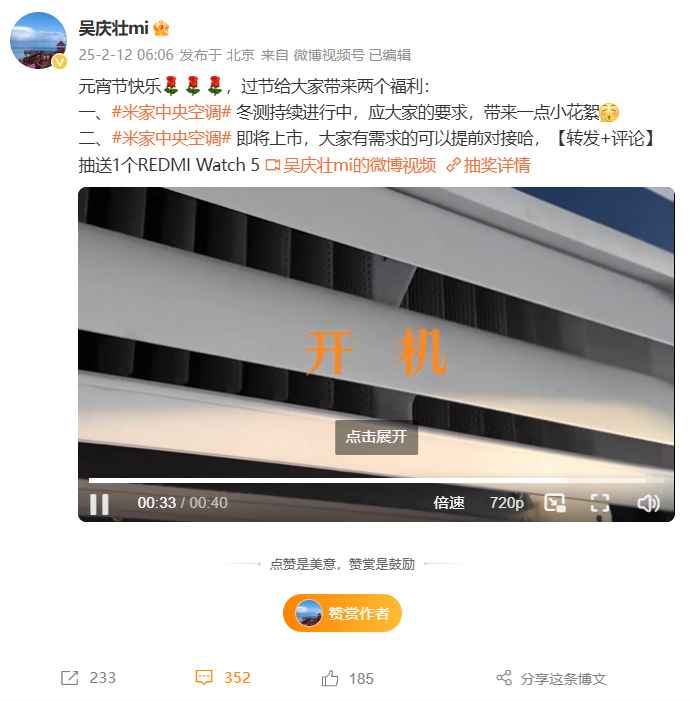690x701 pixels.
Task: Tap the 赞赏作者 reward button
Action: tap(342, 613)
